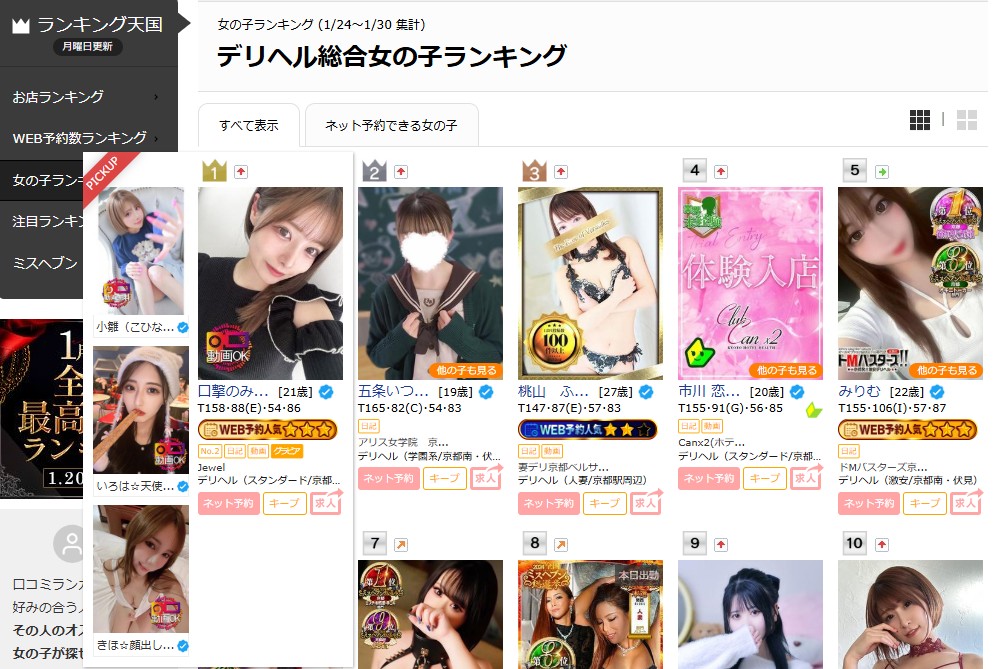Screen dimensions: 1000x669
Task: Tap ネット予約 for 桃山
Action: click(548, 503)
